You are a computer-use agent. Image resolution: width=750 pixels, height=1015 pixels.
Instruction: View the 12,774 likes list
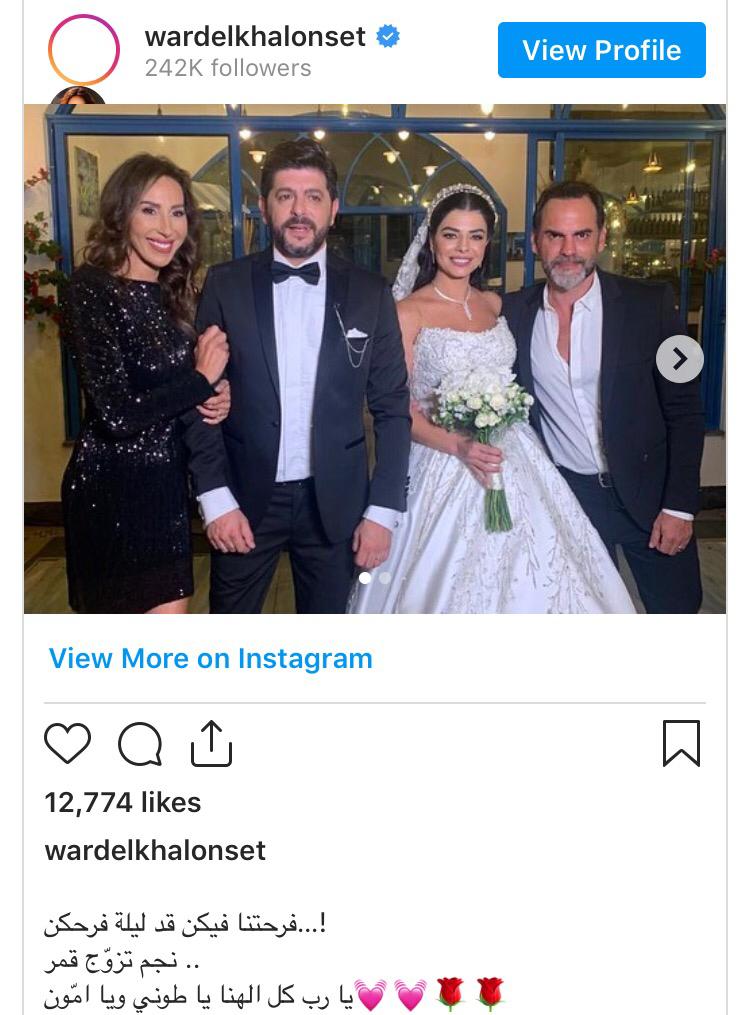tap(123, 802)
